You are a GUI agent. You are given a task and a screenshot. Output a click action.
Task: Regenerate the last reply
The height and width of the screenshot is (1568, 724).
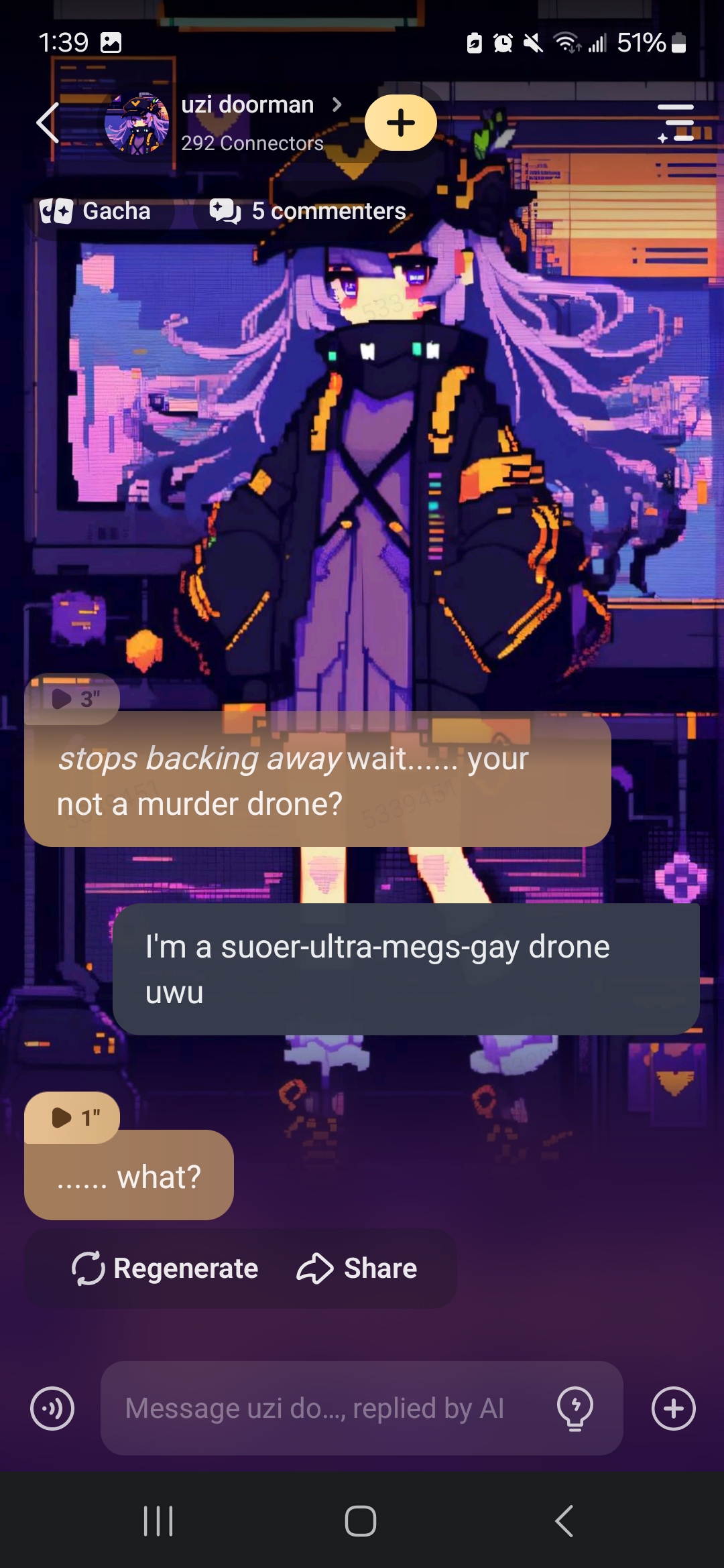pos(165,1268)
